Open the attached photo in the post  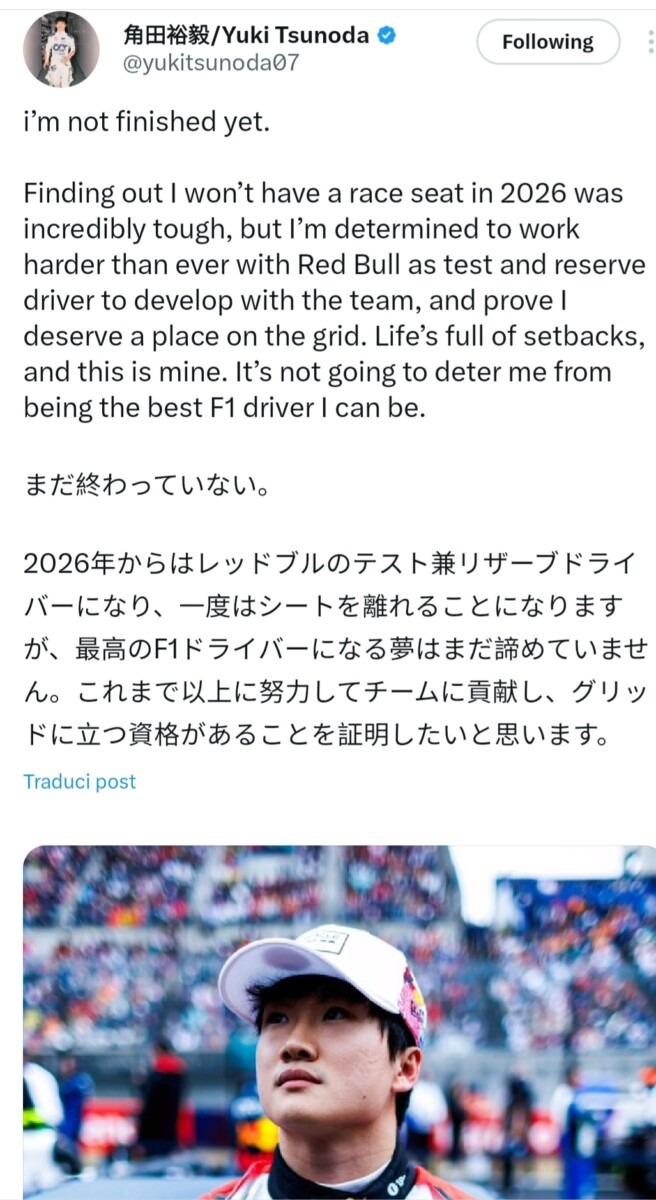click(x=338, y=1020)
